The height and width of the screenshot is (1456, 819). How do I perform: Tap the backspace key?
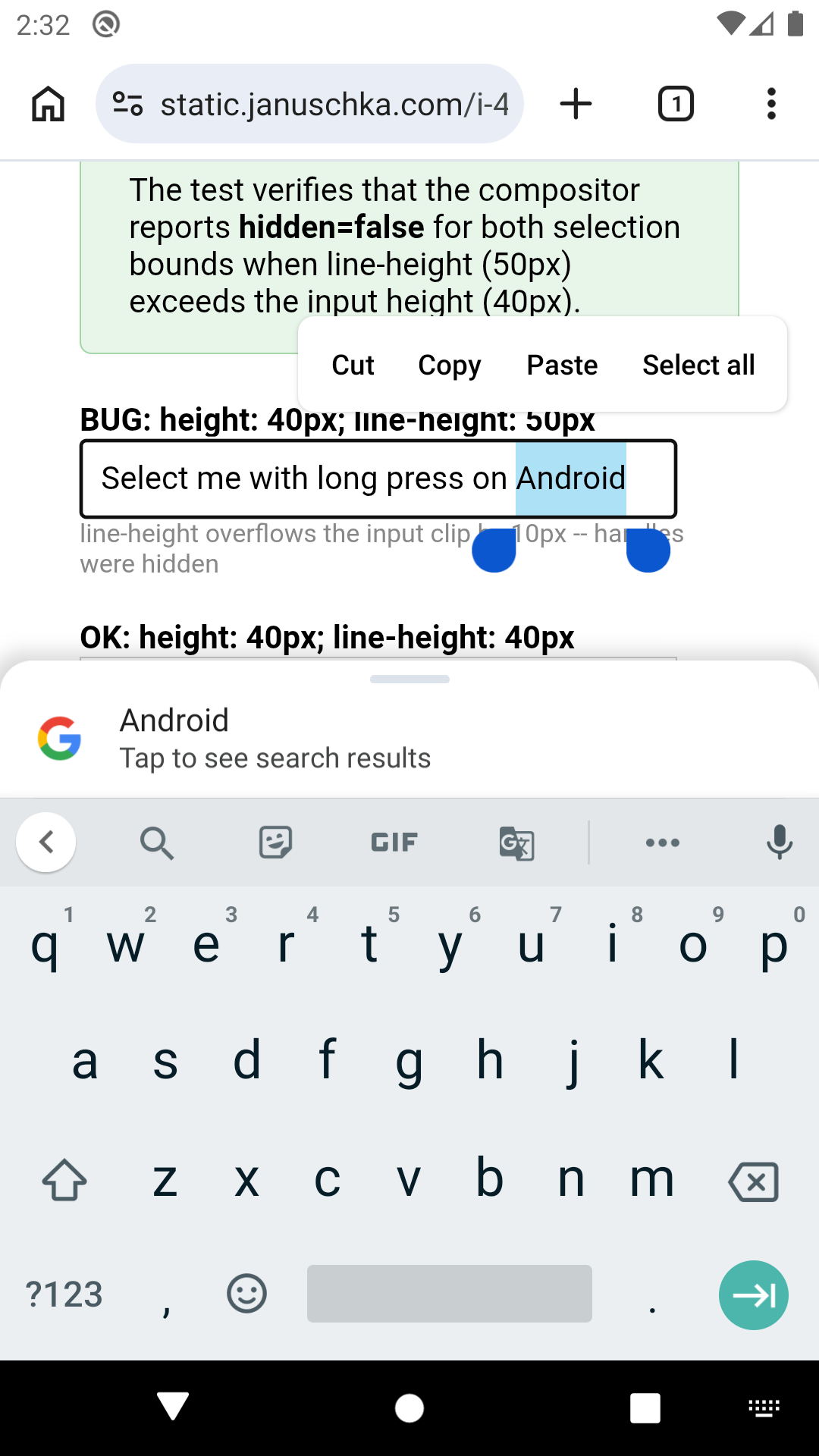coord(753,1181)
